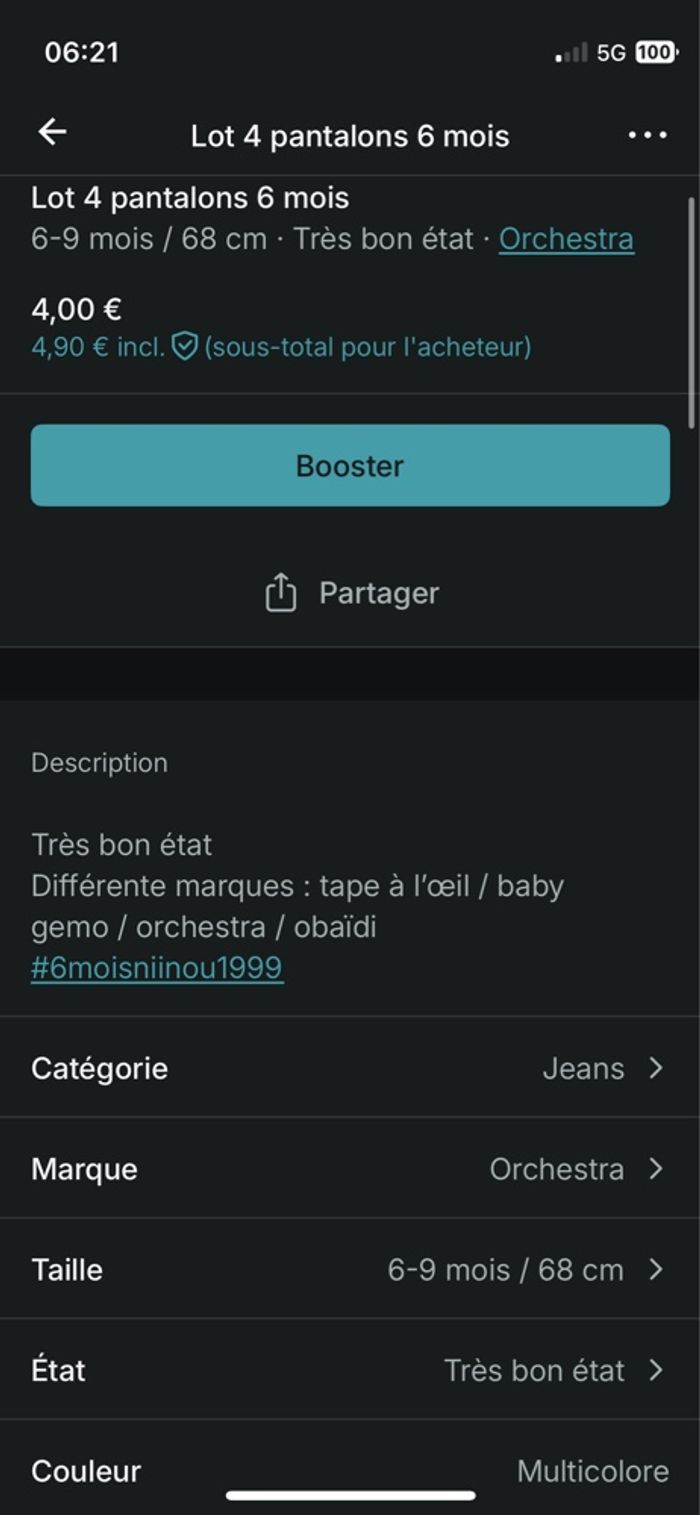Open the Taille 6-9 mois row
Screen dimensions: 700x1515
pyautogui.click(x=350, y=1270)
